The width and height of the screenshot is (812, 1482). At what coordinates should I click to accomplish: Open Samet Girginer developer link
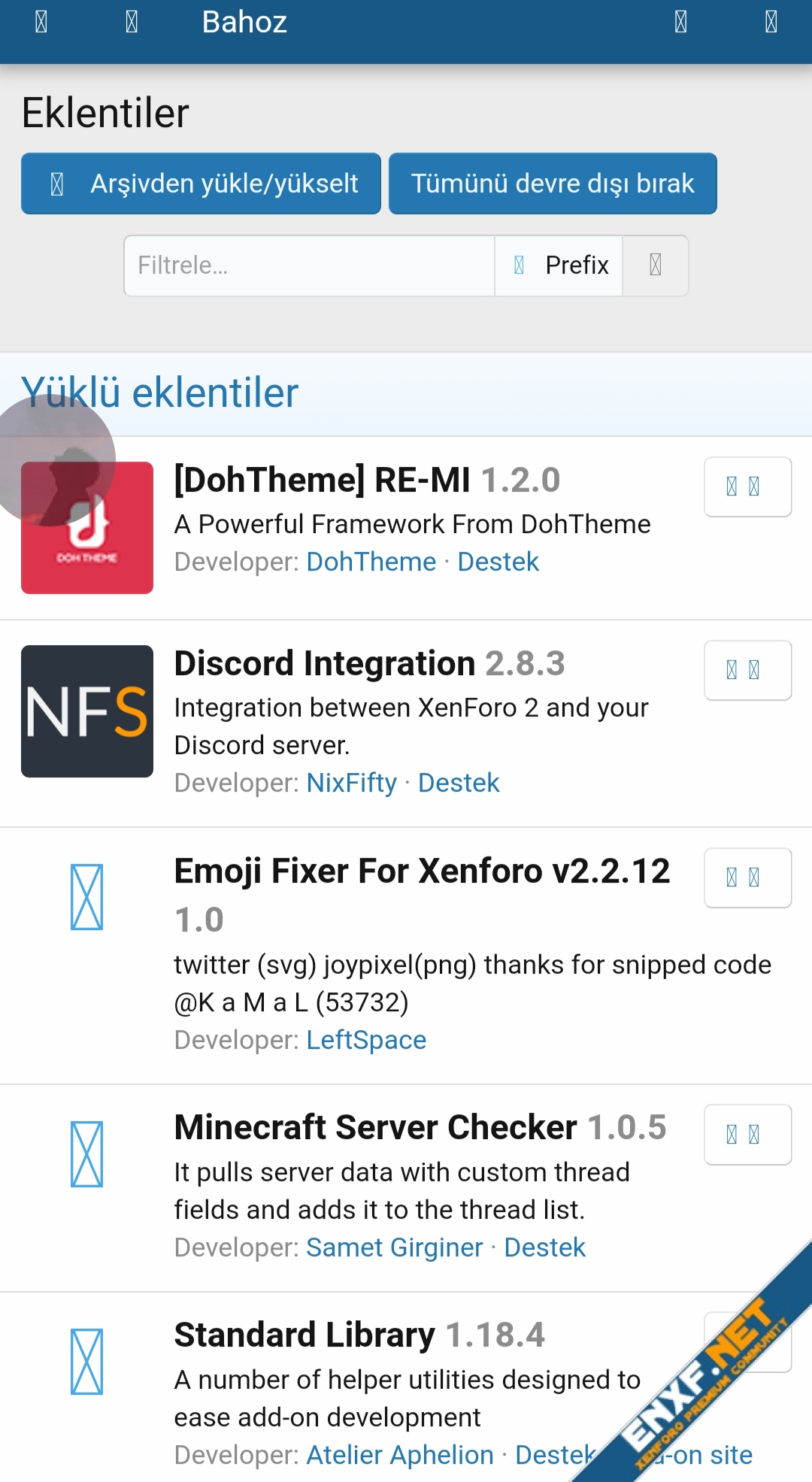(x=395, y=1247)
